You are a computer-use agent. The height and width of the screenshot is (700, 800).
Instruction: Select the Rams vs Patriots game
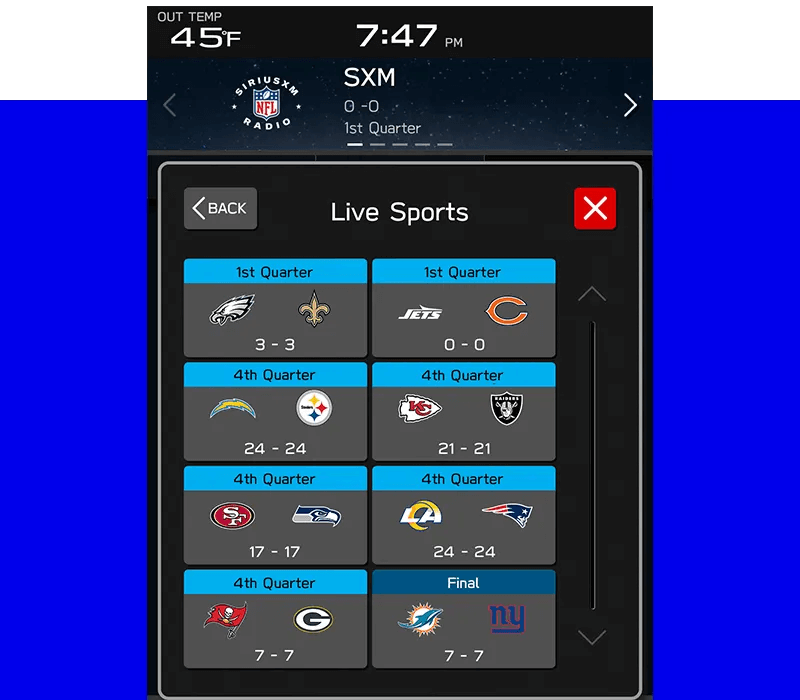click(463, 515)
